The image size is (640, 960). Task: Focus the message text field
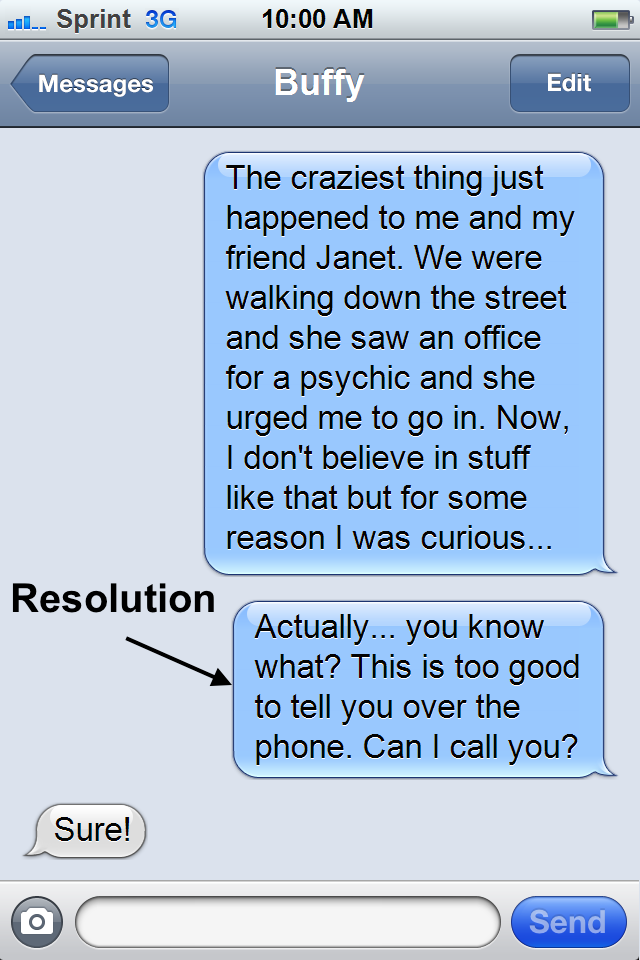[287, 921]
